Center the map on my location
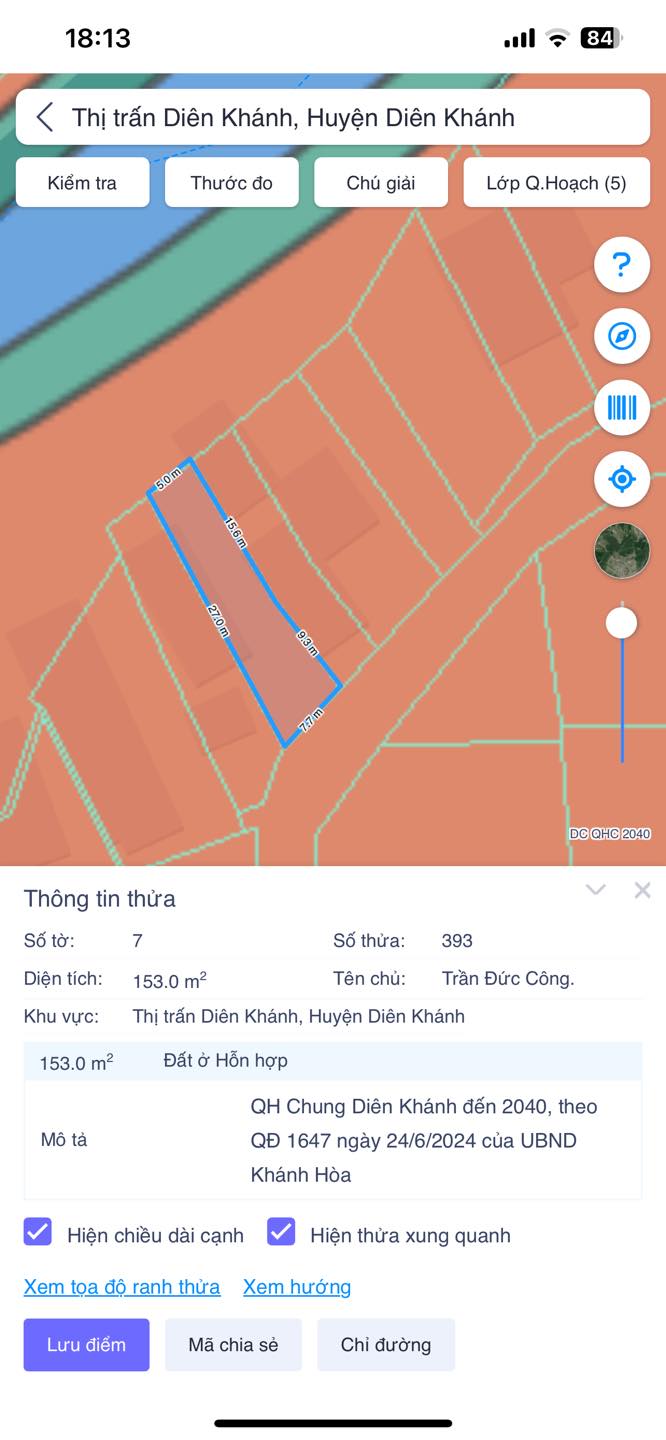Screen dimensions: 666x1440 (622, 479)
